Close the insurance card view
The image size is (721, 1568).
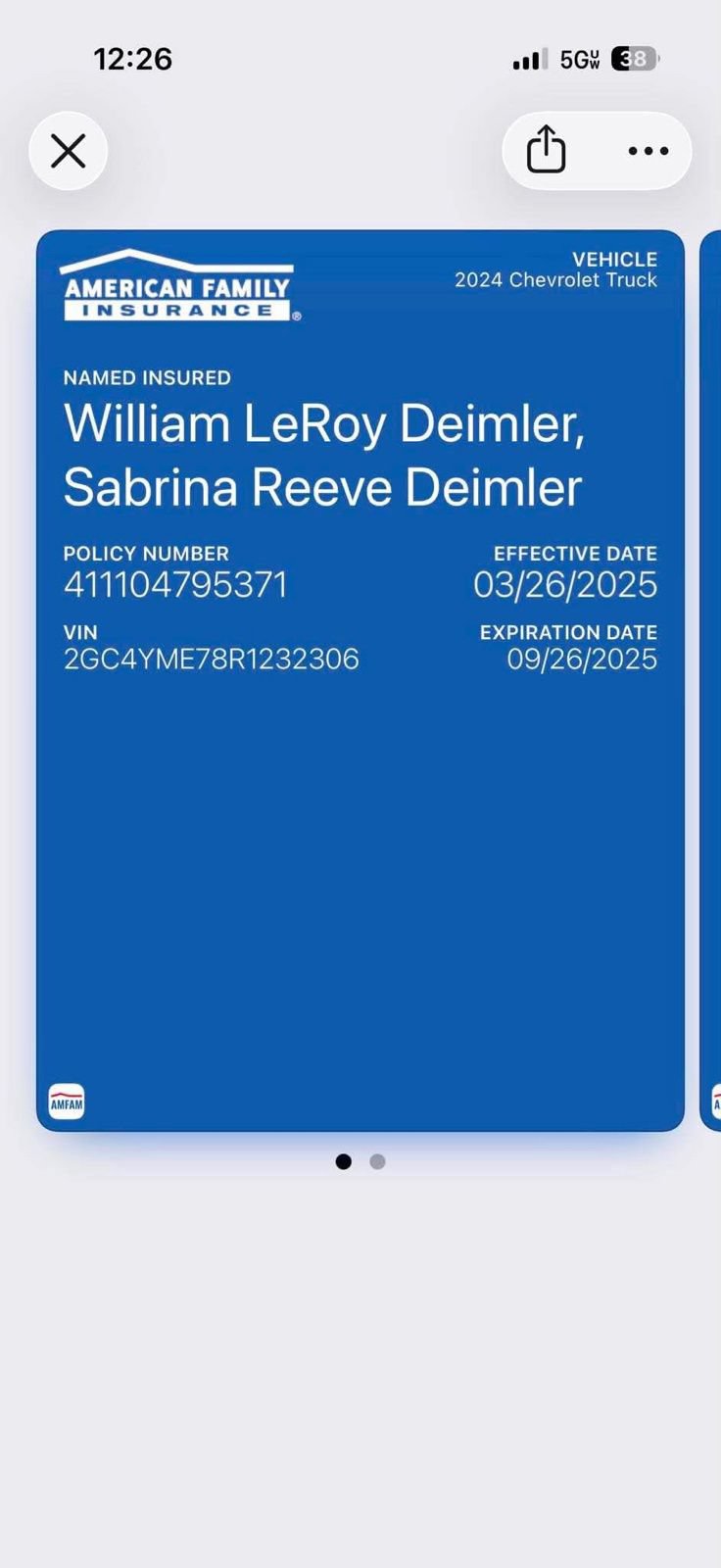pos(69,151)
